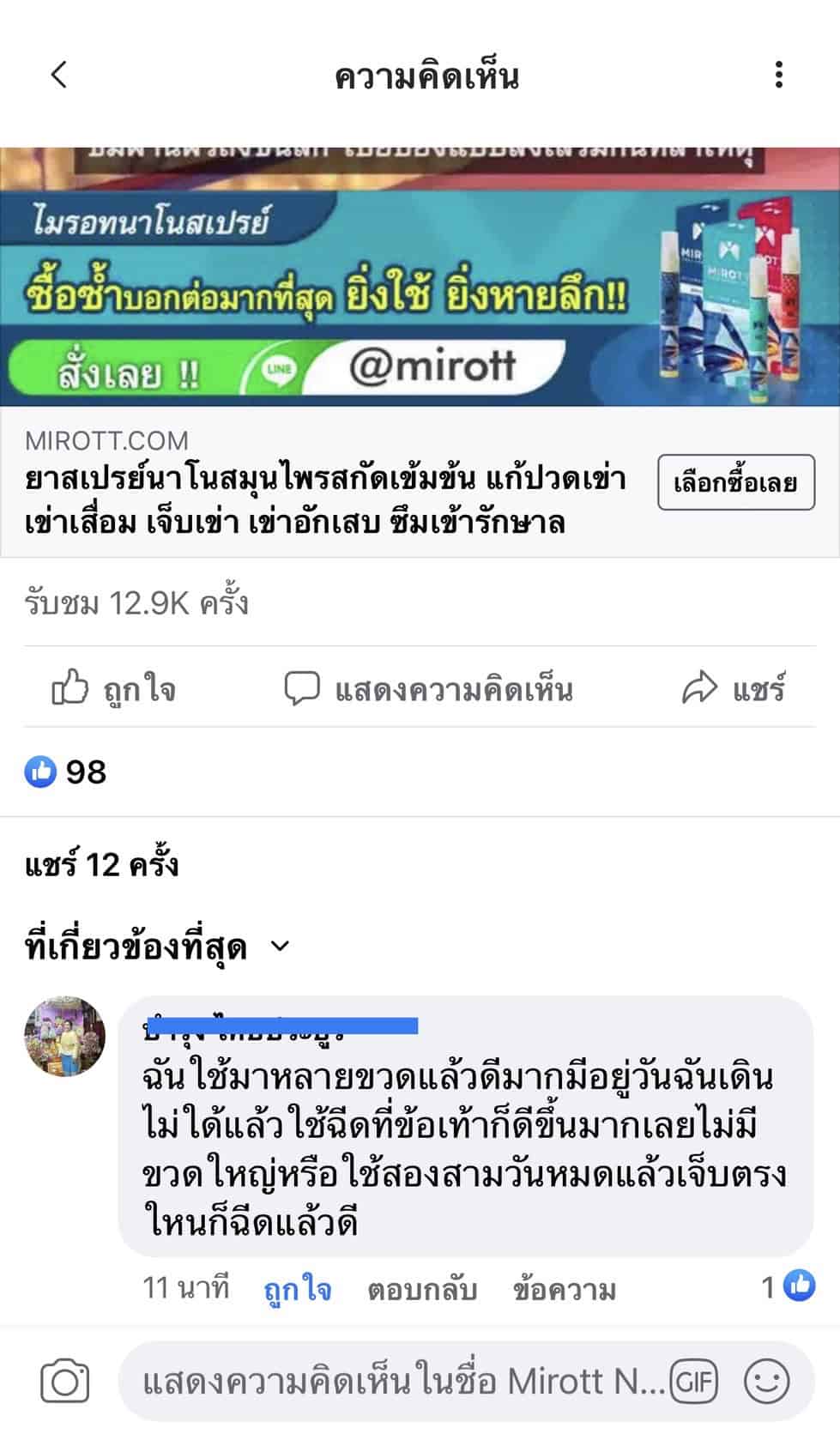View the comment's 1 like reaction
840x1434 pixels.
tap(788, 1286)
